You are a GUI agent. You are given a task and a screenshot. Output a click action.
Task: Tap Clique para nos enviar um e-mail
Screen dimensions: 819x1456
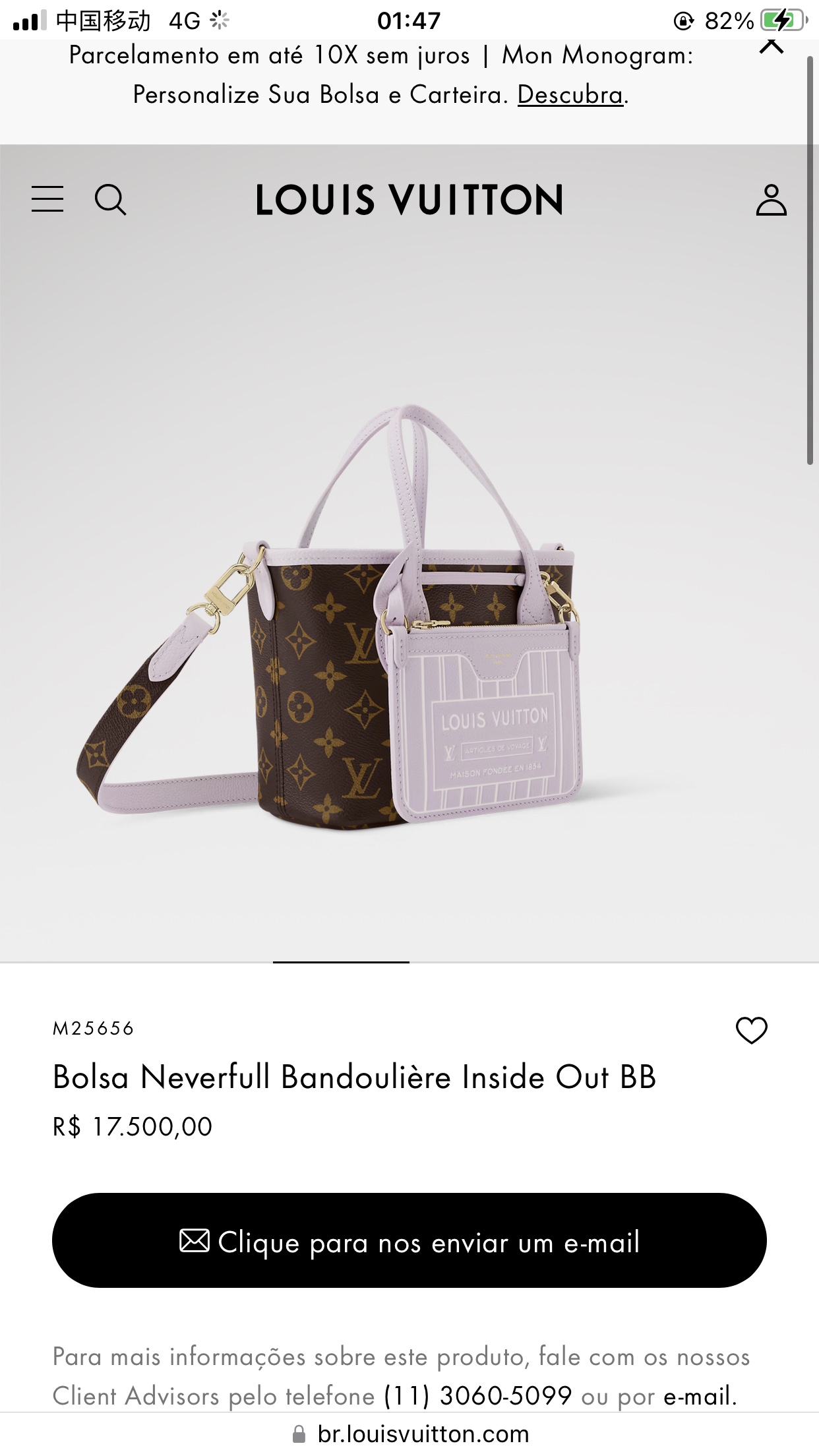point(409,1242)
